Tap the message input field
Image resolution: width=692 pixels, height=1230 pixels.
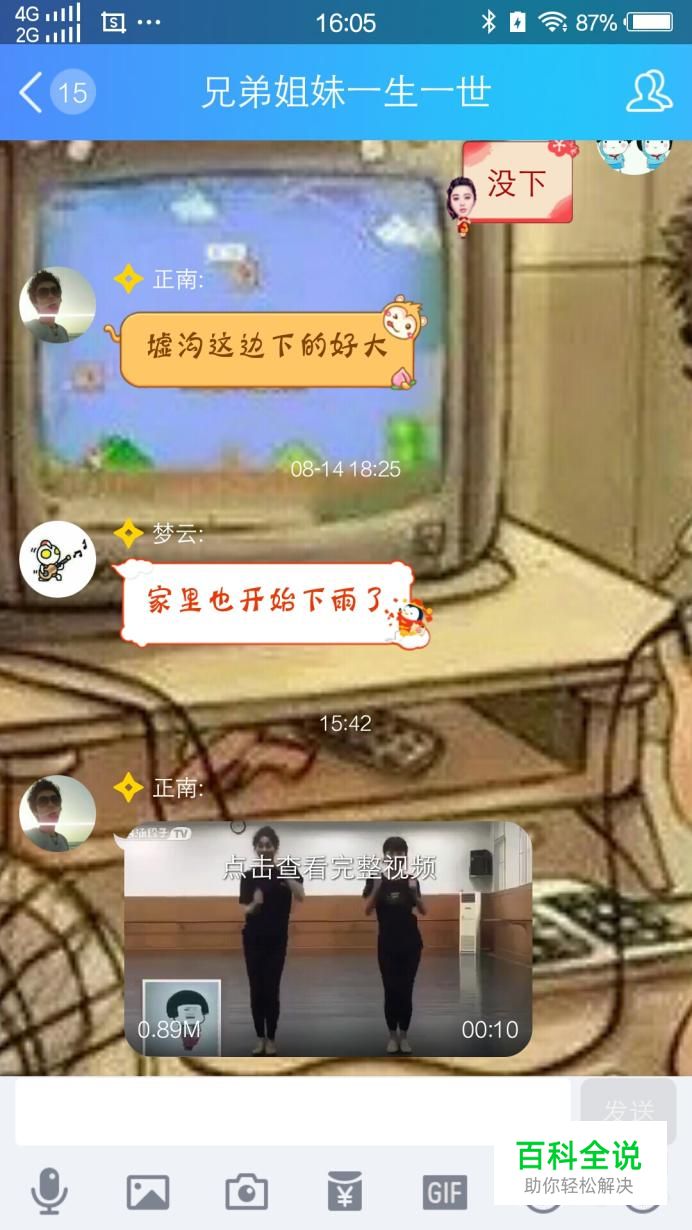pyautogui.click(x=292, y=1110)
